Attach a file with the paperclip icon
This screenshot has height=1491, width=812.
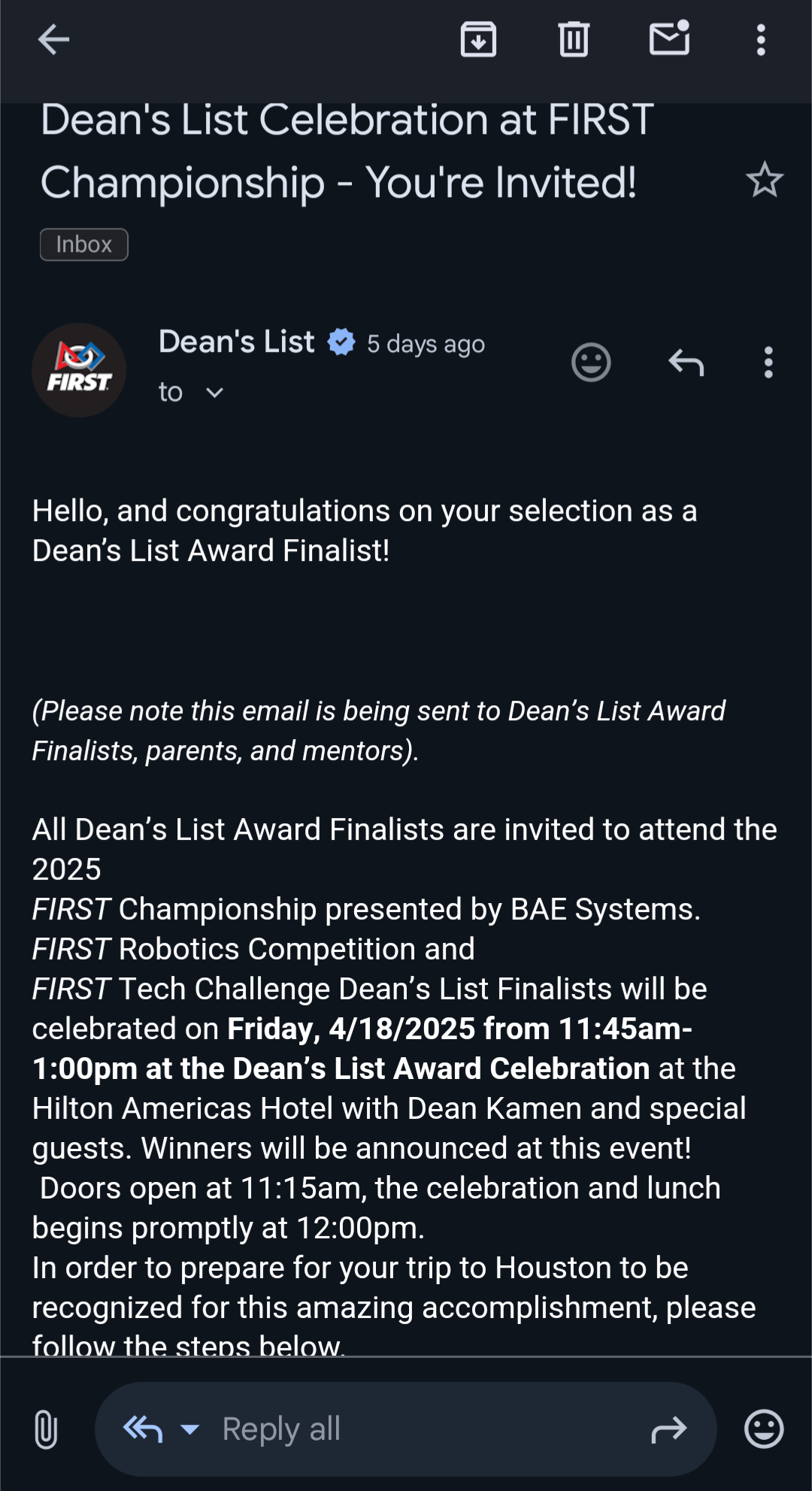click(46, 1429)
